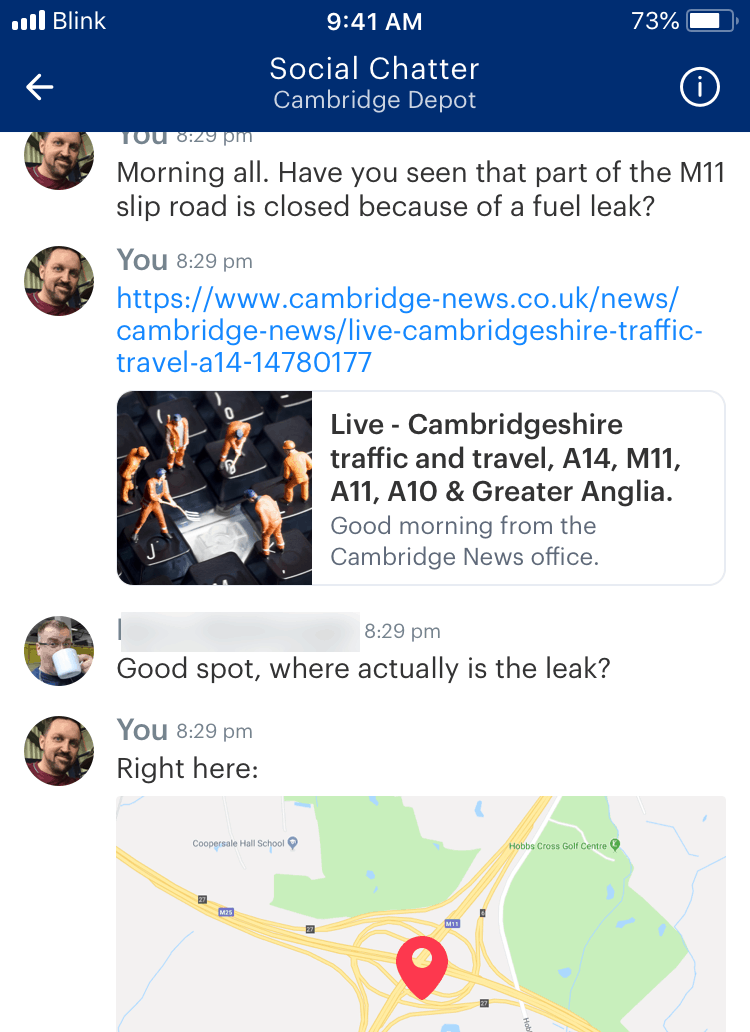The height and width of the screenshot is (1032, 750).
Task: Open the channel info (i) icon
Action: point(700,87)
